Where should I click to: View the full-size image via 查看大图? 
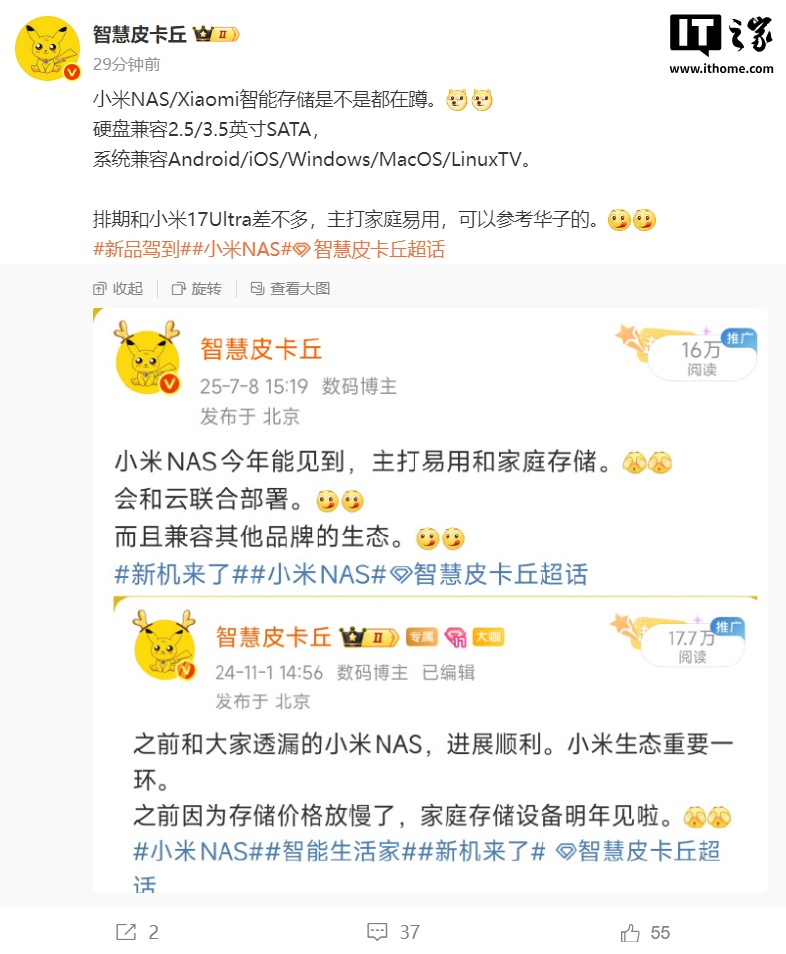[x=289, y=288]
